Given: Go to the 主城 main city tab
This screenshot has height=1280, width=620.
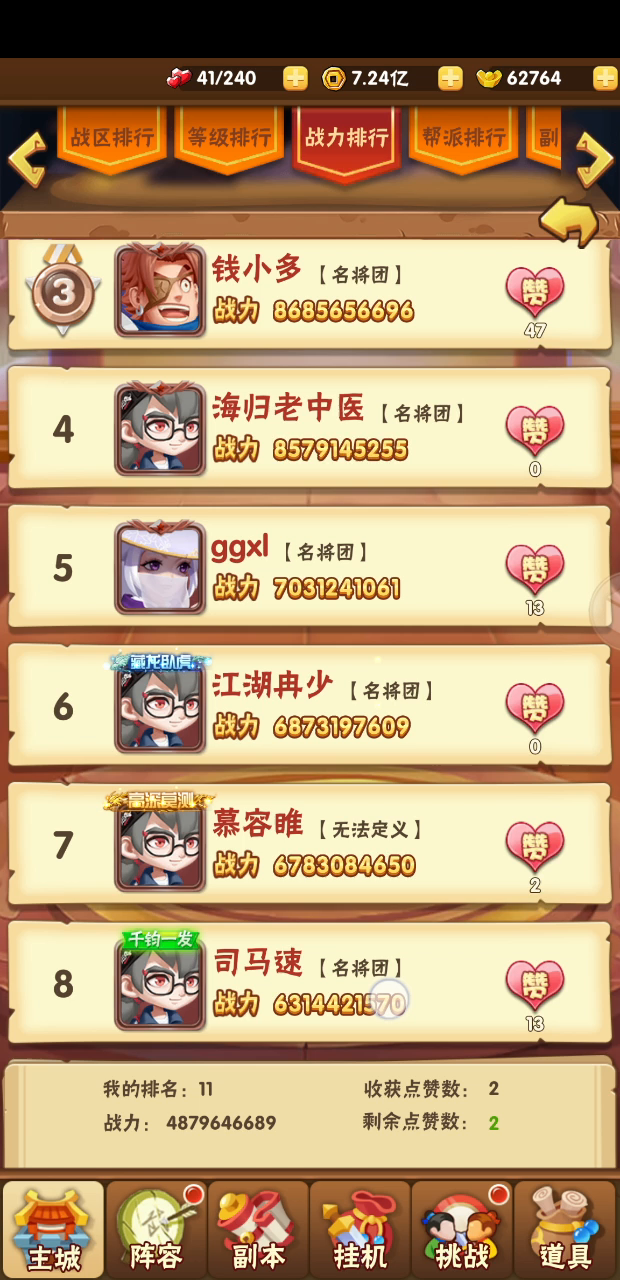Looking at the screenshot, I should 53,1228.
